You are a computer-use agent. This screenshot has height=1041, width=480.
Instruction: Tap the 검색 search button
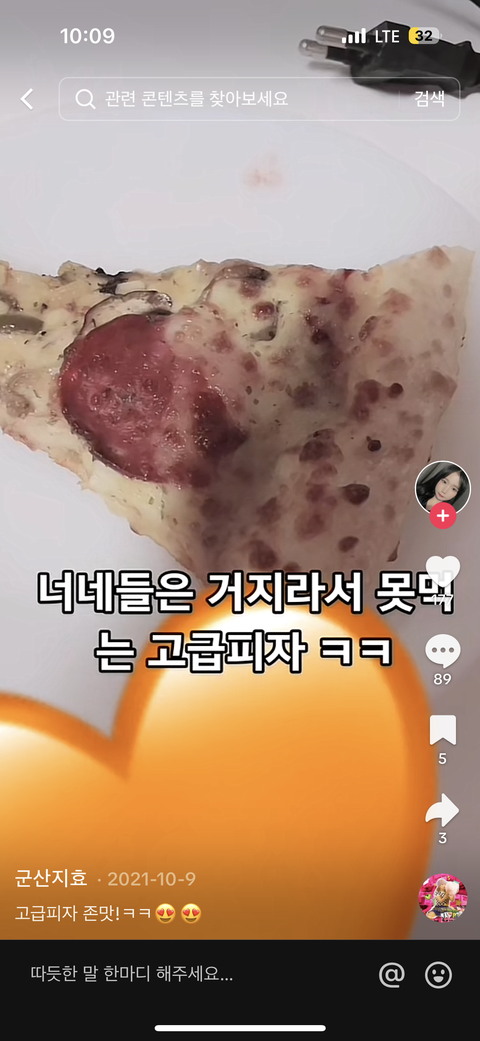(430, 99)
